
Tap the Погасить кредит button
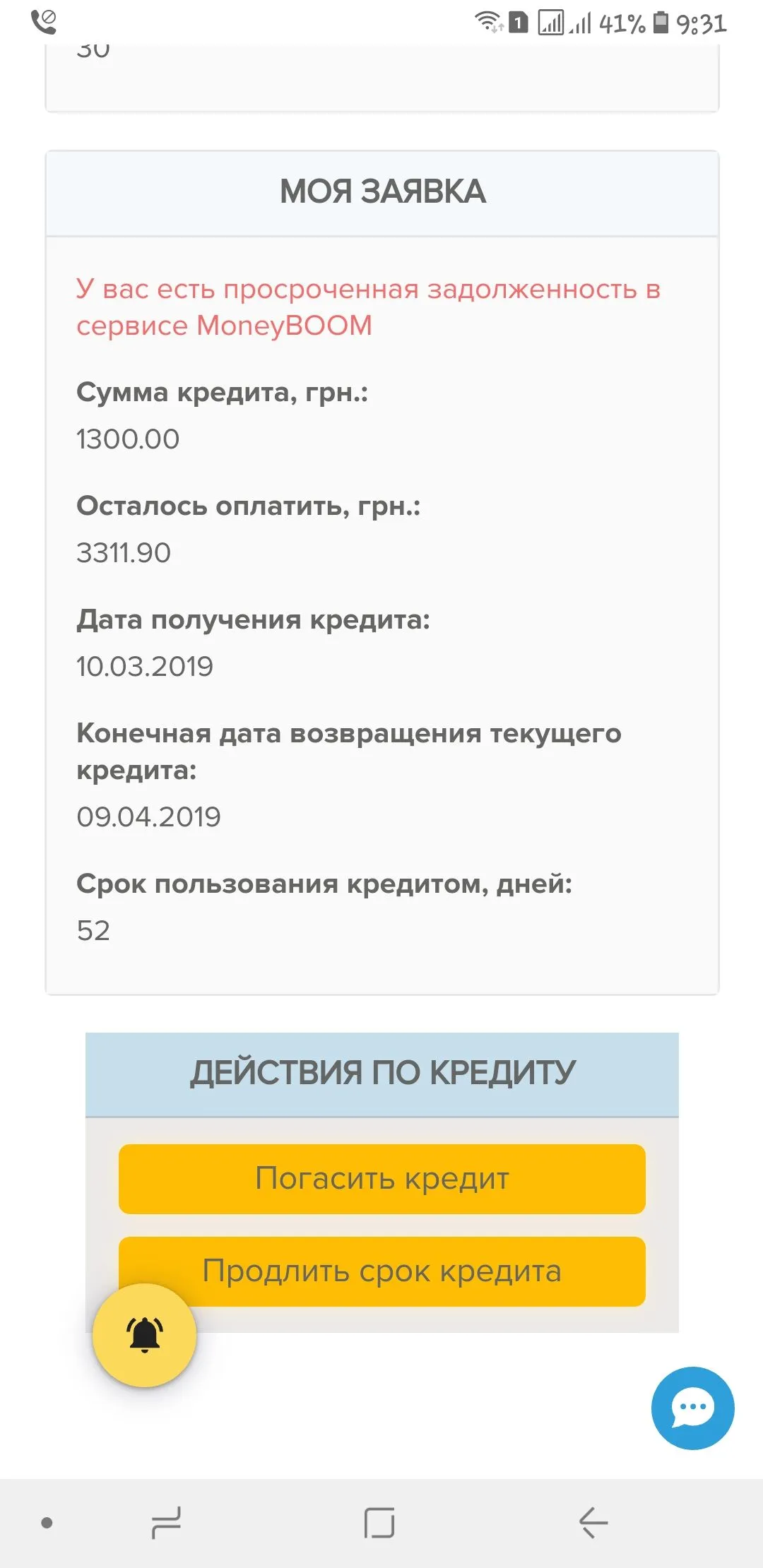(x=381, y=1179)
